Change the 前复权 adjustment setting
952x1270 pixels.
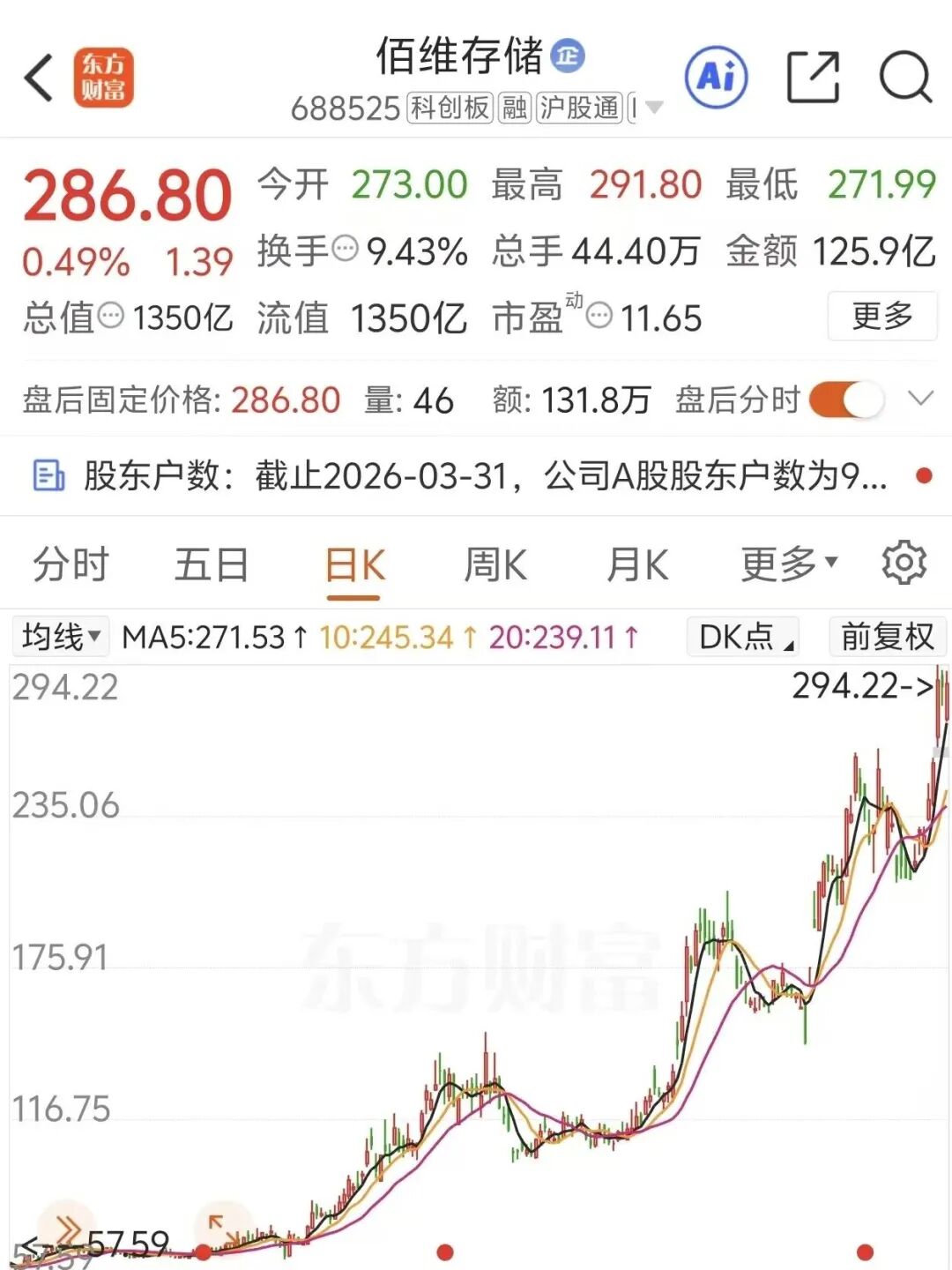pyautogui.click(x=887, y=636)
